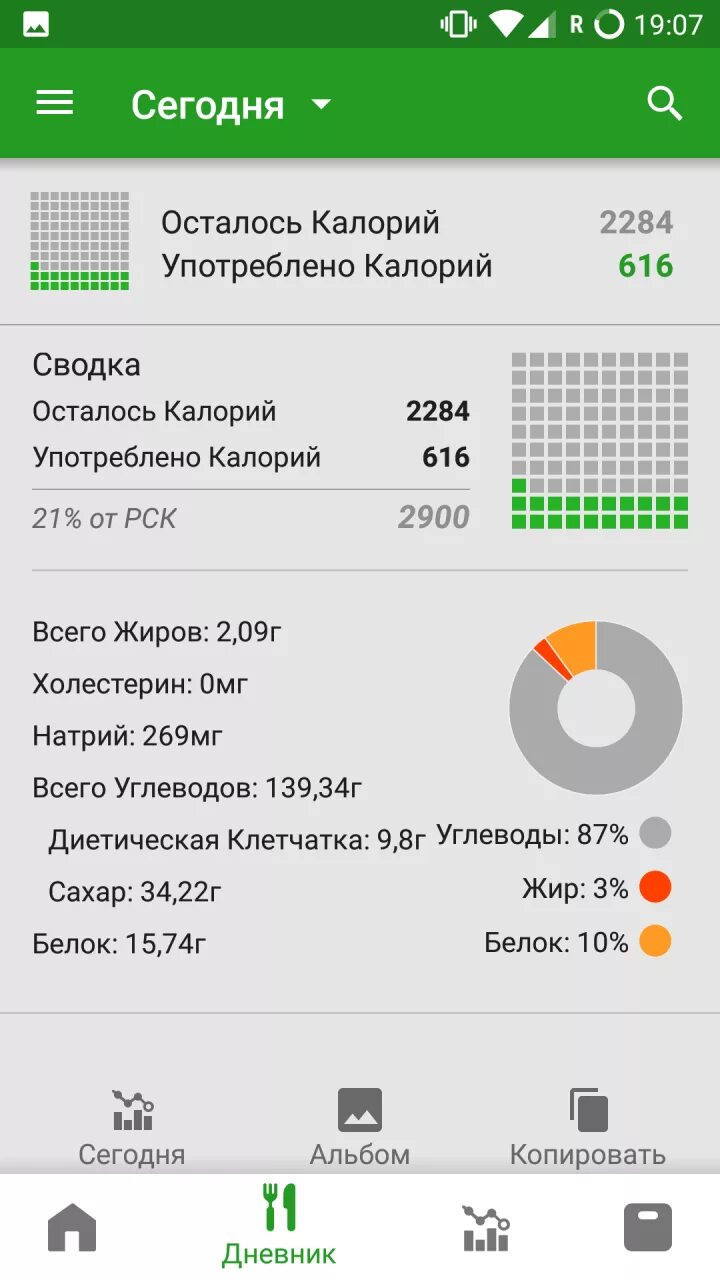Screen dimensions: 720x1280
Task: Open the search magnifier
Action: 665,103
